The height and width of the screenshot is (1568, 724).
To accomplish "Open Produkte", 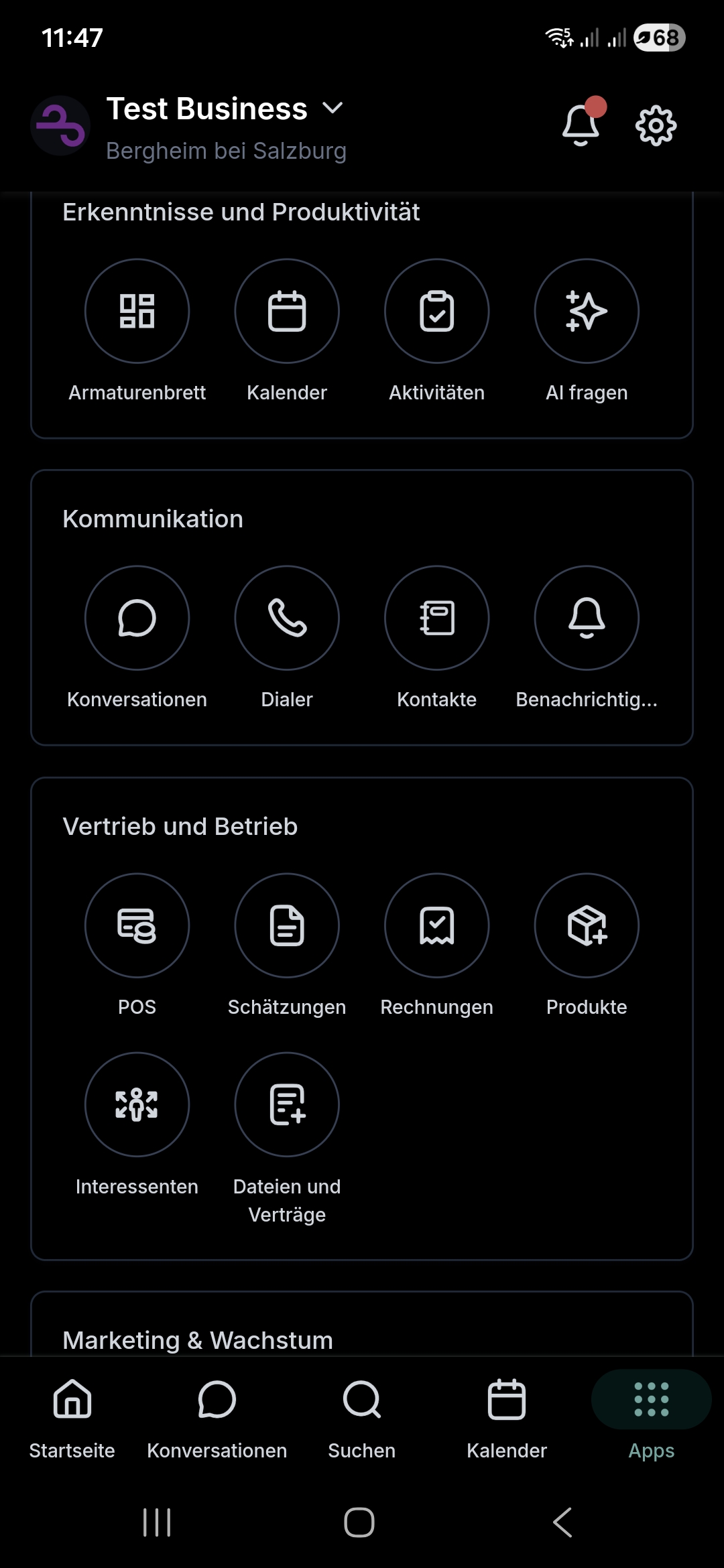I will 587,925.
